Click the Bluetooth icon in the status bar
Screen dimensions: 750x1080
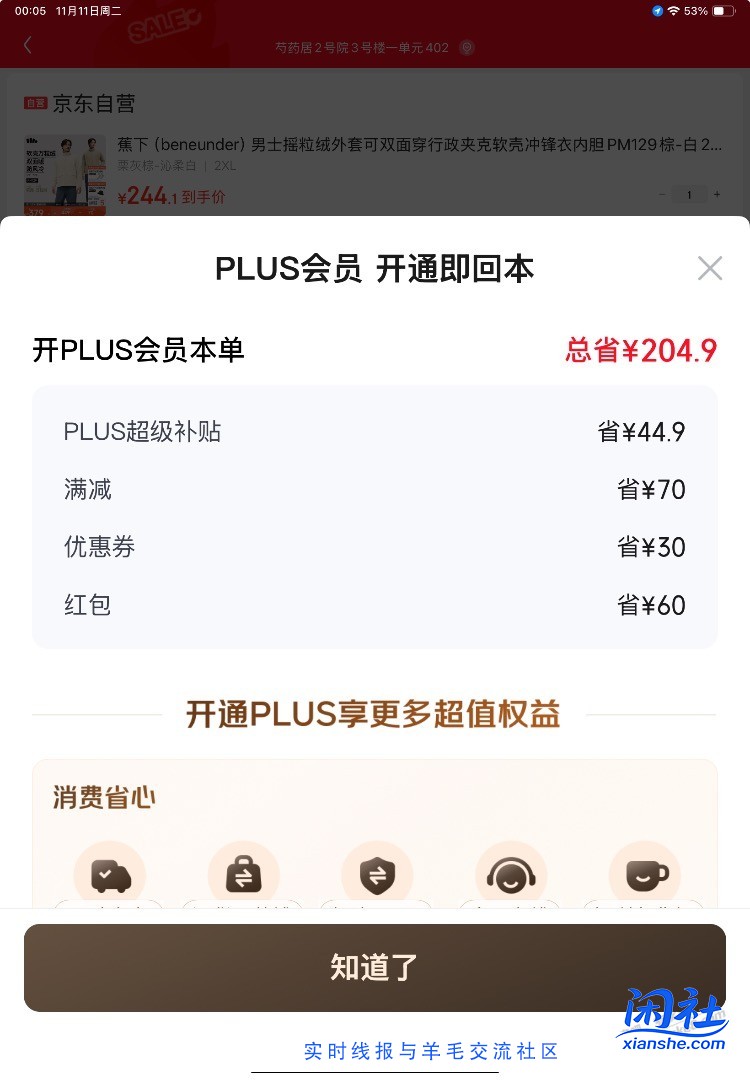click(656, 11)
